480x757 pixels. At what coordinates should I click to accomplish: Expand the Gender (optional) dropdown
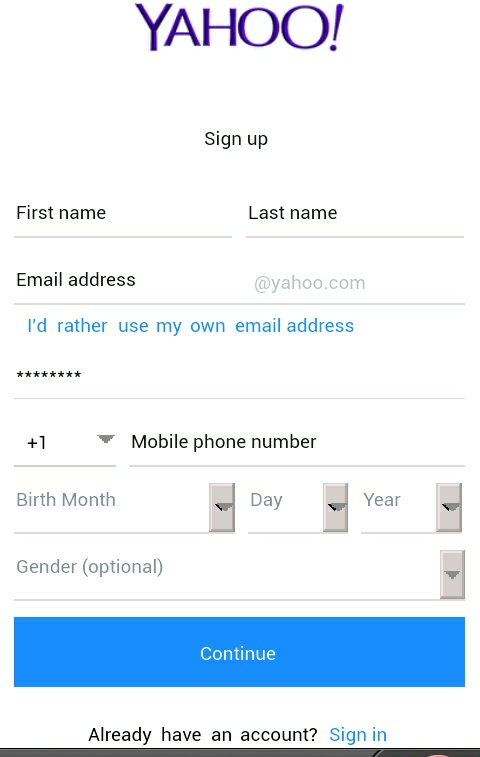239,574
